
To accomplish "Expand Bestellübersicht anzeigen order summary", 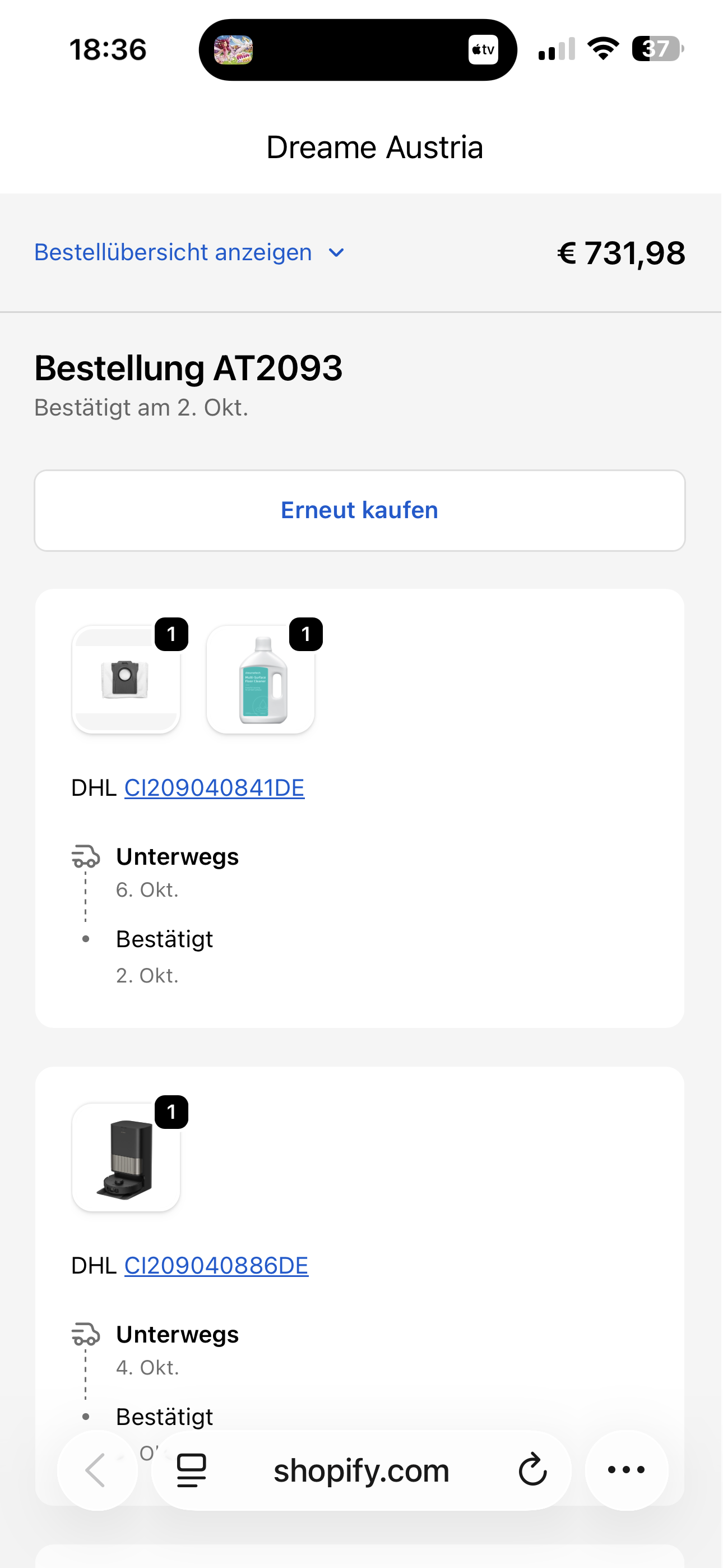I will (x=189, y=252).
